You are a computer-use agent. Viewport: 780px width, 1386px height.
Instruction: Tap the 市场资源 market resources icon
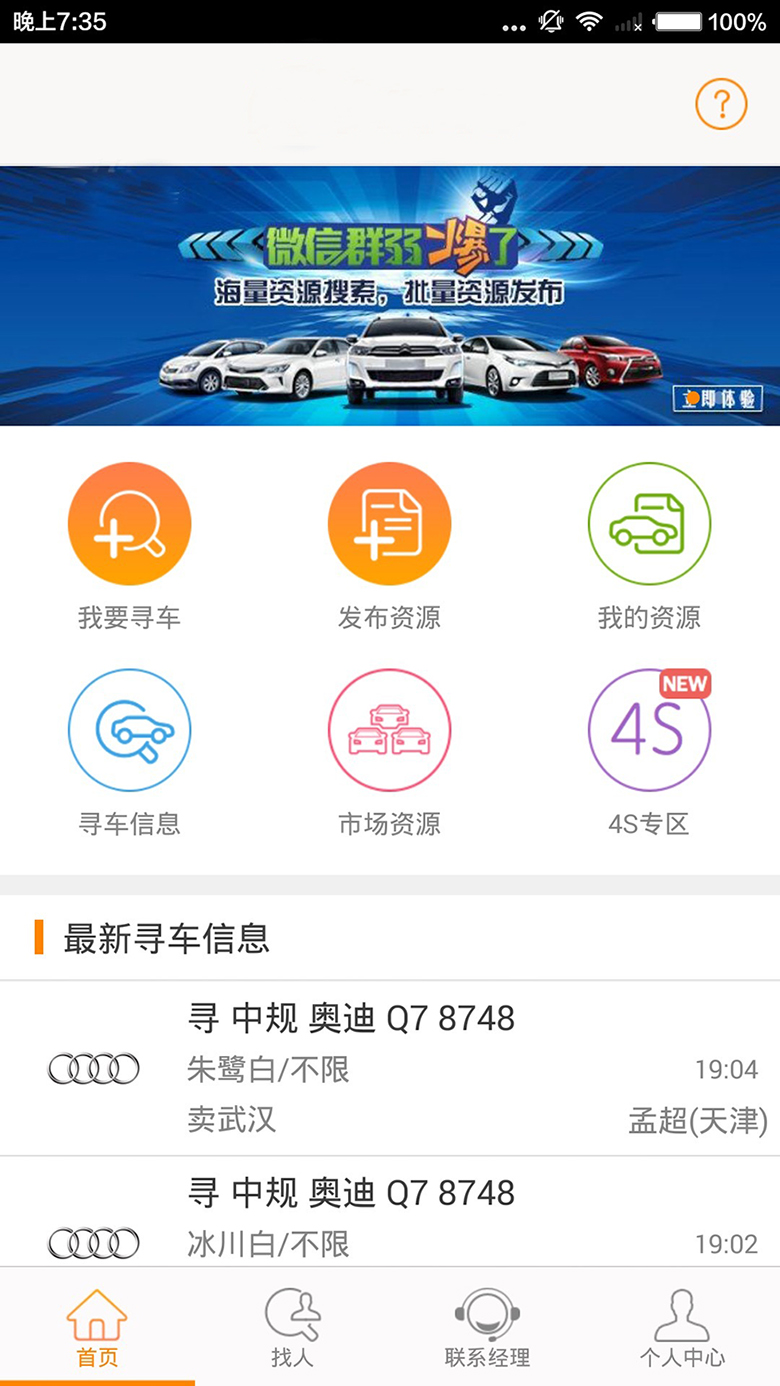[x=389, y=730]
